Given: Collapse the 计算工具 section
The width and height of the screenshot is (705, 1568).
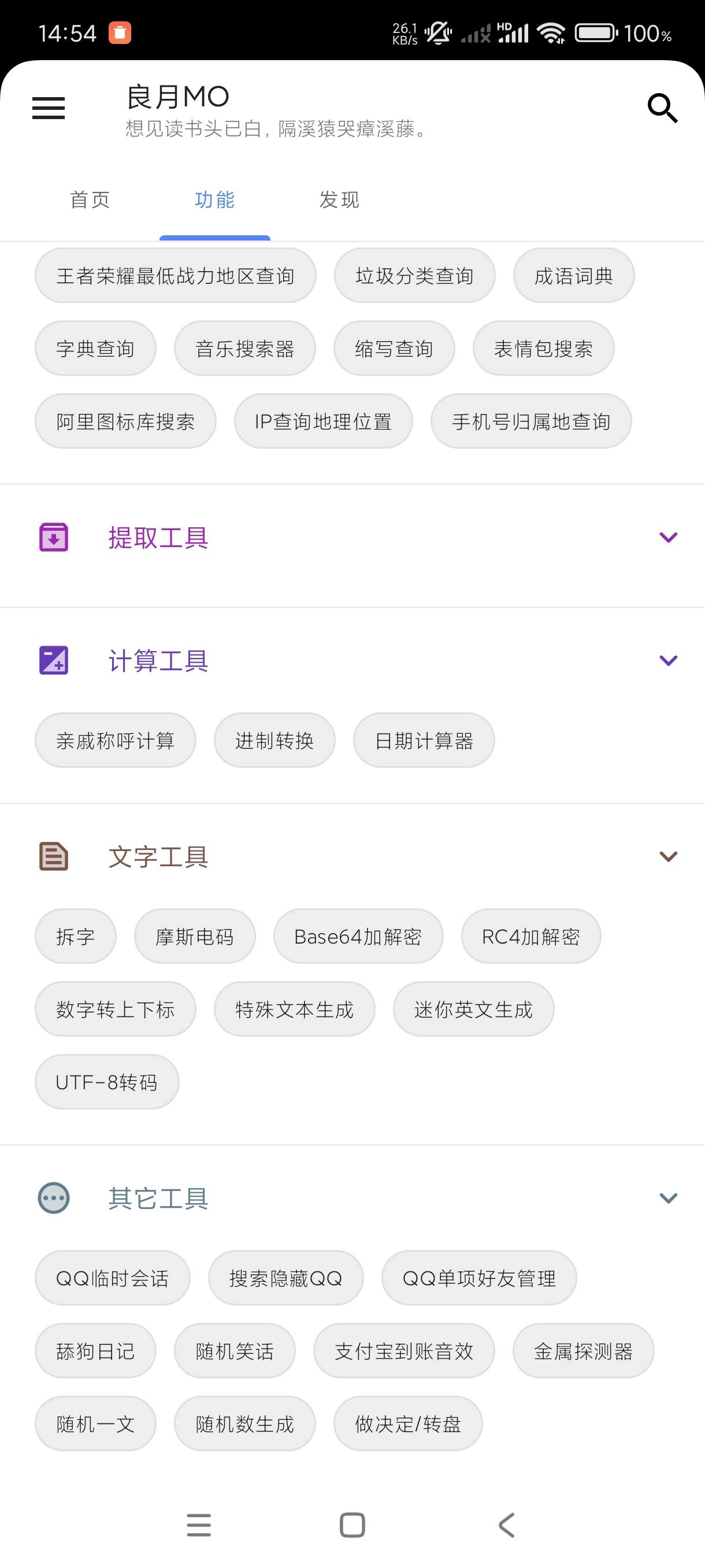Looking at the screenshot, I should click(x=668, y=660).
